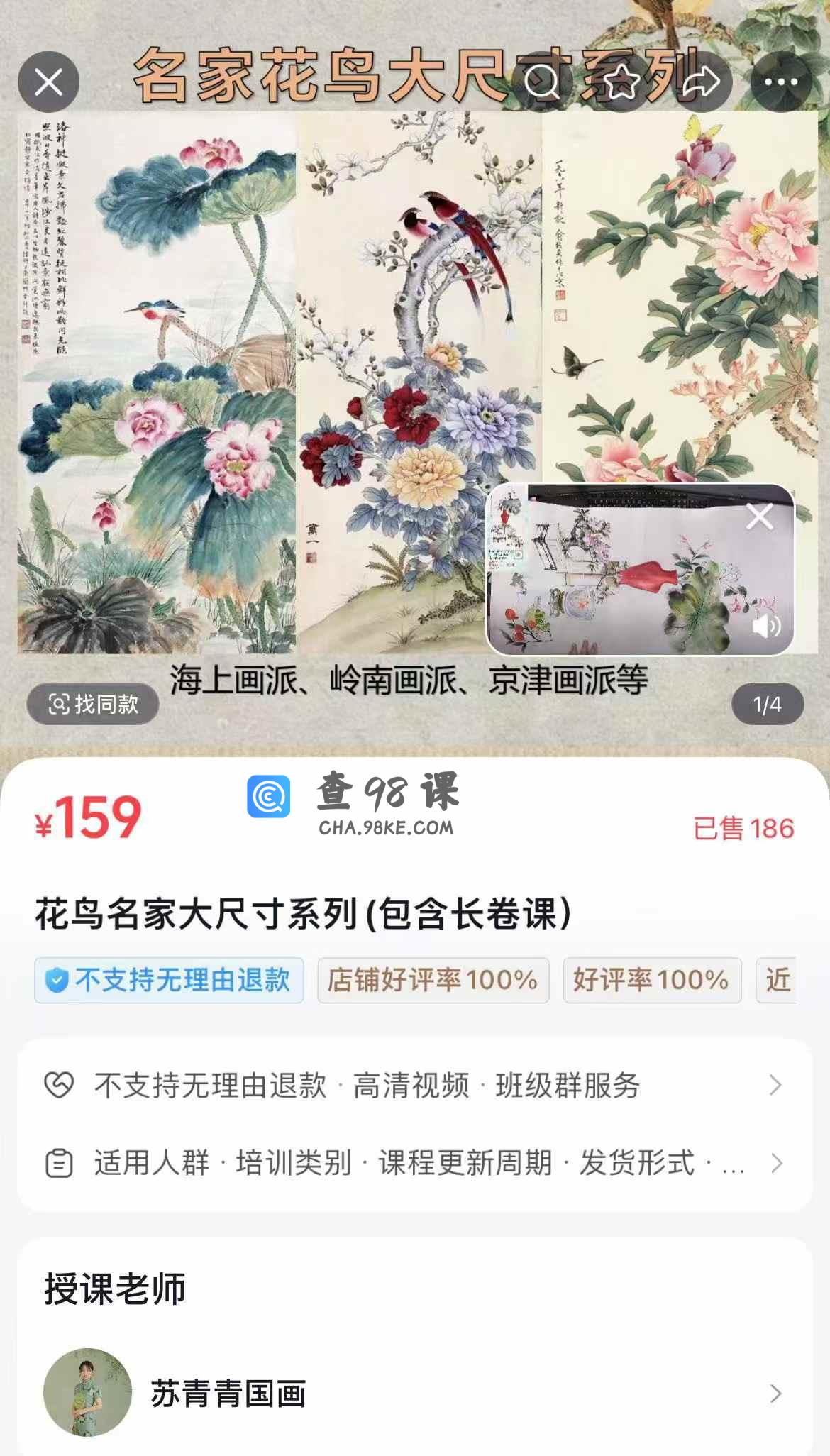Share this course listing
This screenshot has height=1456, width=830.
coord(701,82)
